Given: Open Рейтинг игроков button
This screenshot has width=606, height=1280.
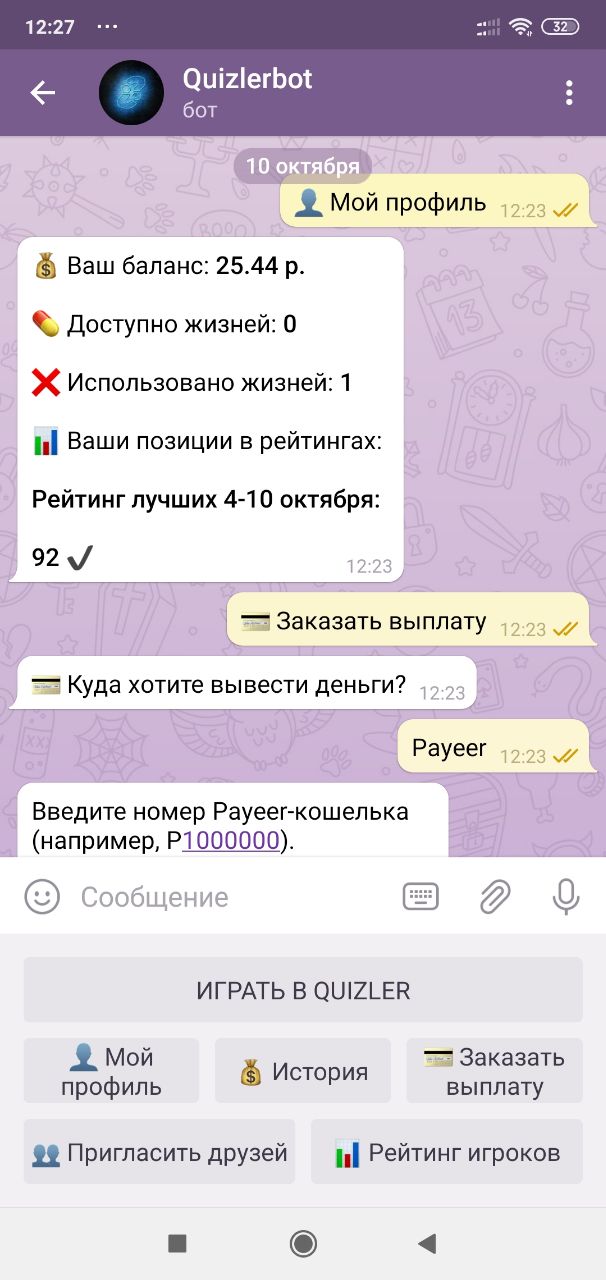Looking at the screenshot, I should [x=447, y=1152].
